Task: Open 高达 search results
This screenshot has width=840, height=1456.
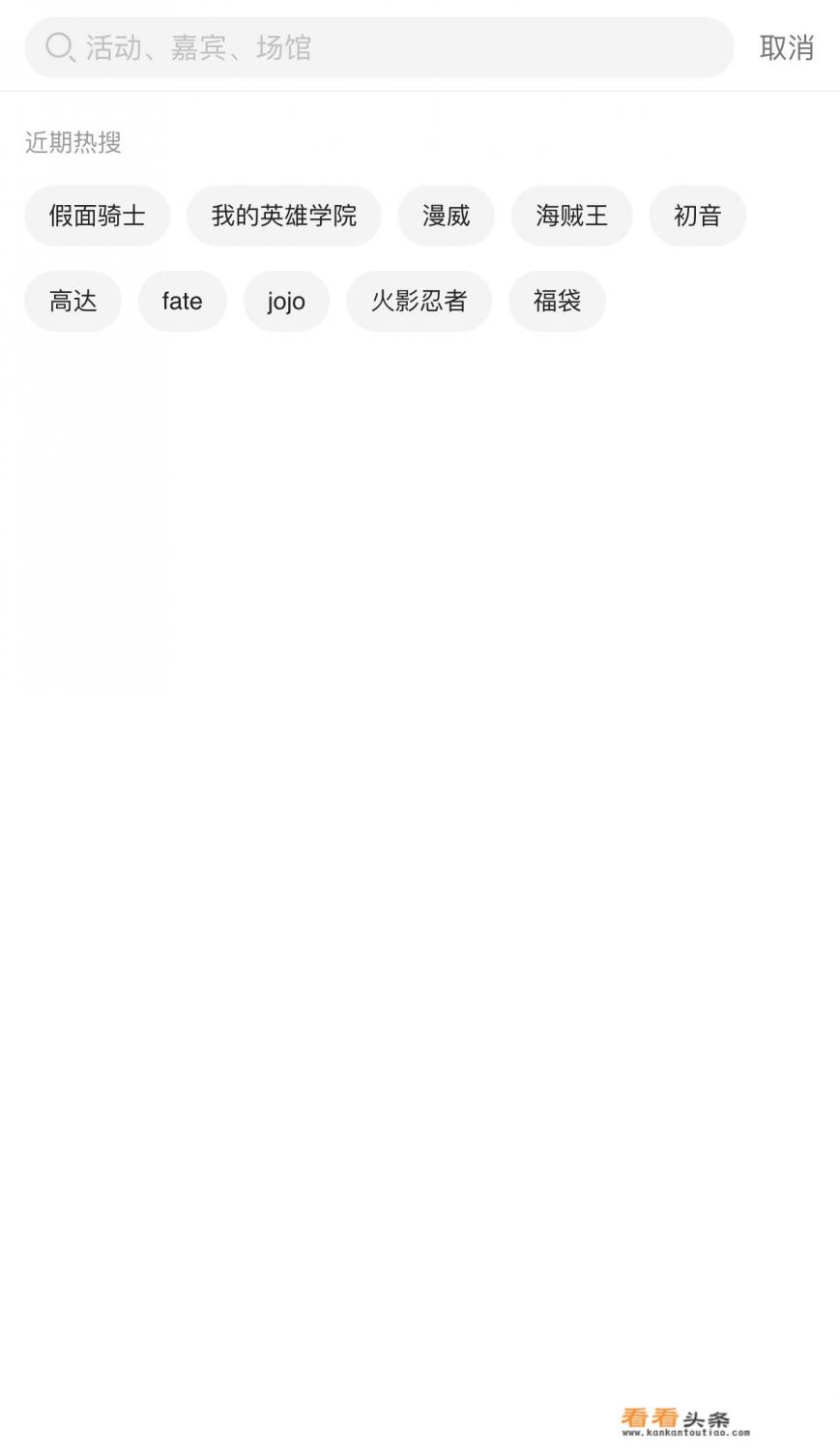Action: tap(72, 301)
